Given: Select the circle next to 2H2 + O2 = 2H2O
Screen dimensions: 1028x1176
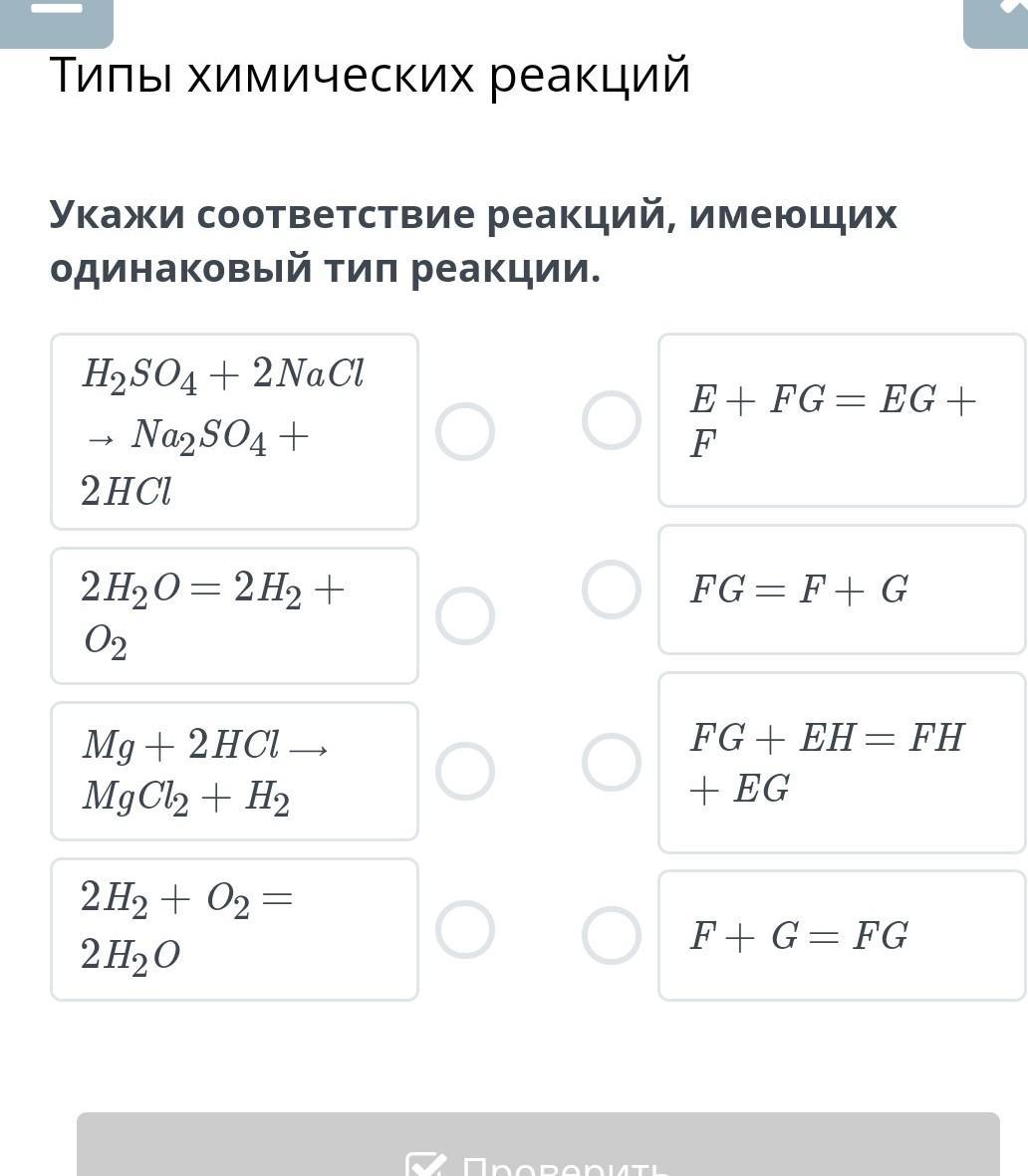Looking at the screenshot, I should 465,929.
